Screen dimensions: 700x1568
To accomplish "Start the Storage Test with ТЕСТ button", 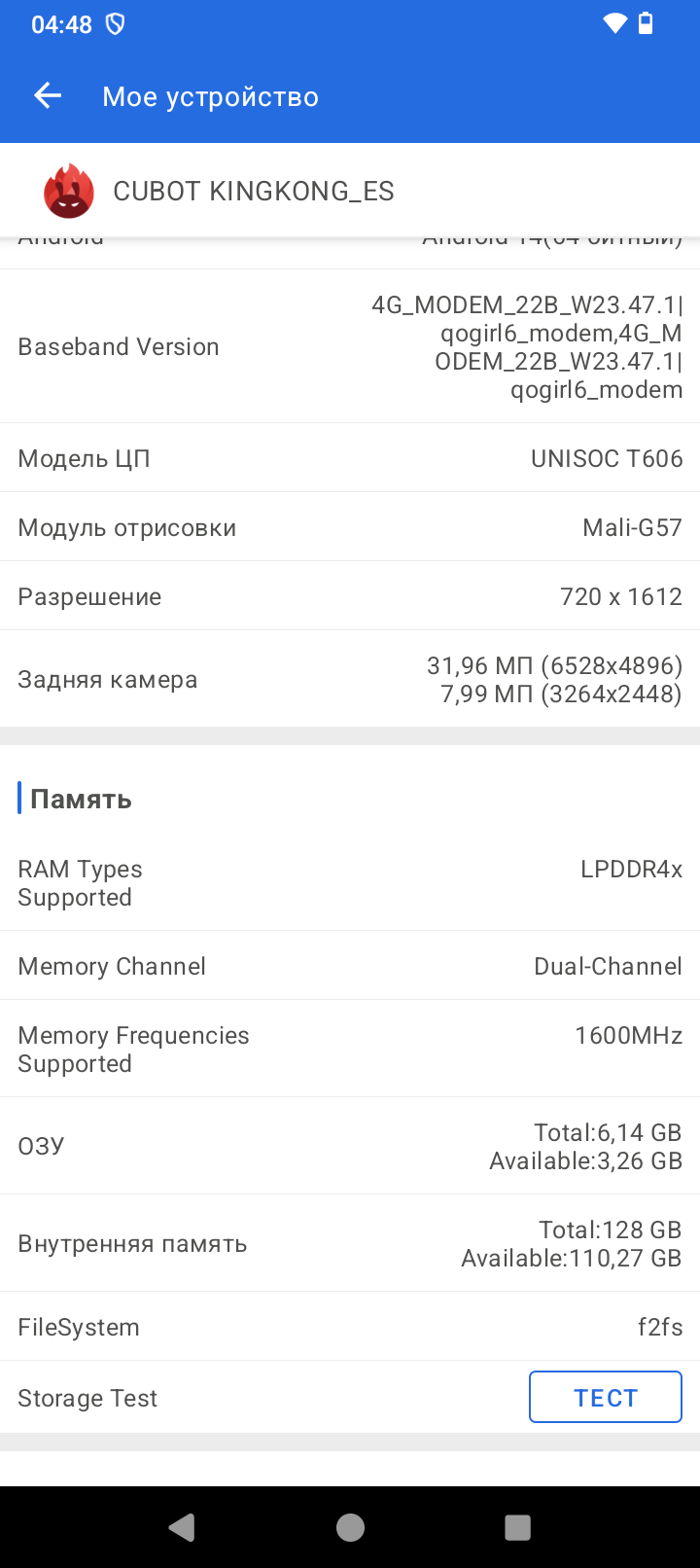I will 605,1397.
